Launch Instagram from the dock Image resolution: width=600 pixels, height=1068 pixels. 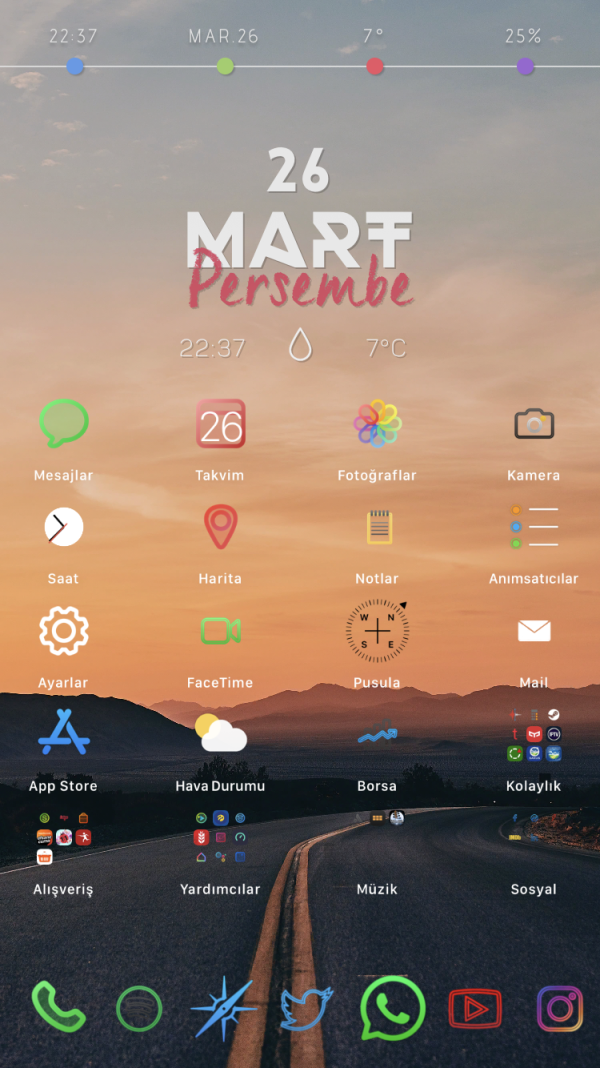[559, 1008]
